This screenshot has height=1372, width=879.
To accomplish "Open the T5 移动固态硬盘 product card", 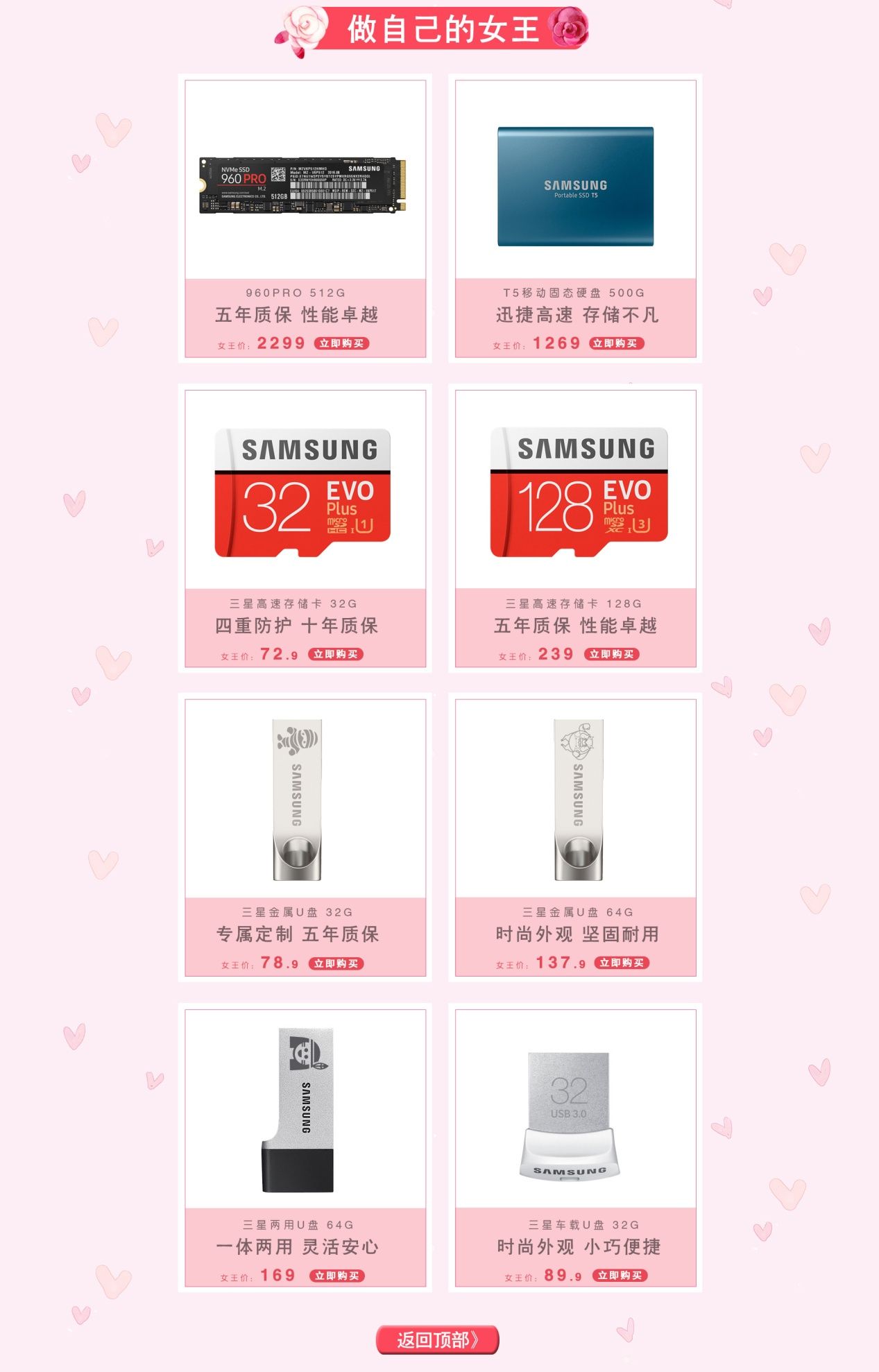I will (575, 186).
